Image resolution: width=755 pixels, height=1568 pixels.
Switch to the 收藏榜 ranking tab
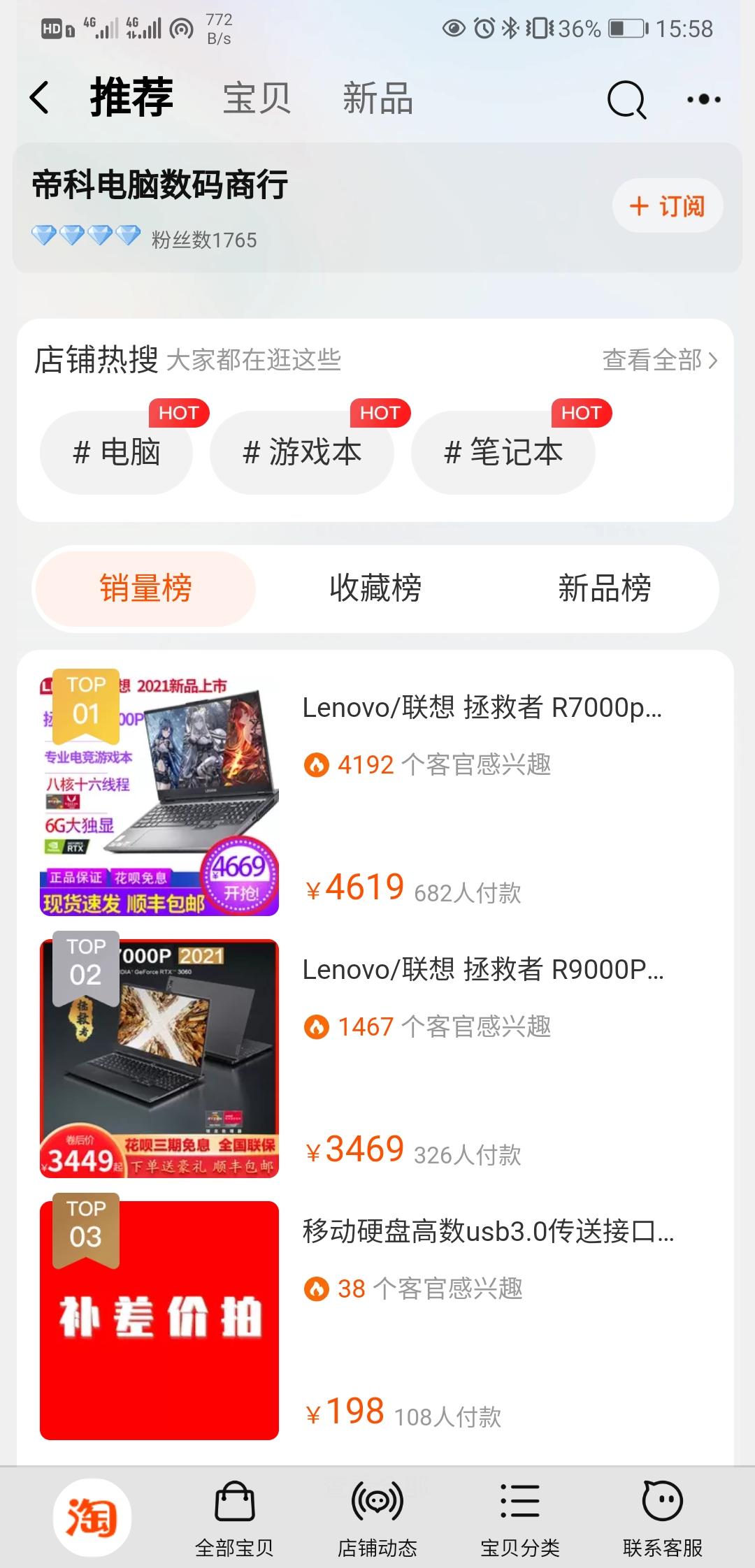(x=375, y=588)
